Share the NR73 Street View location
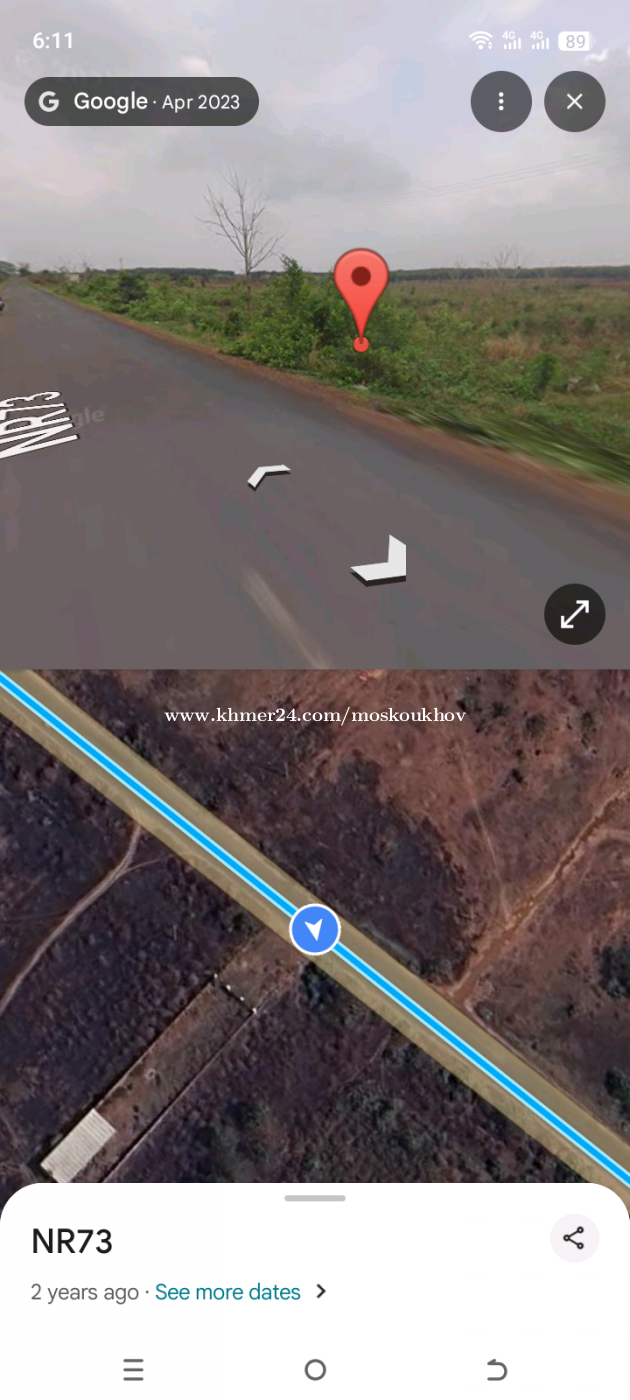The height and width of the screenshot is (1400, 630). pyautogui.click(x=574, y=1239)
